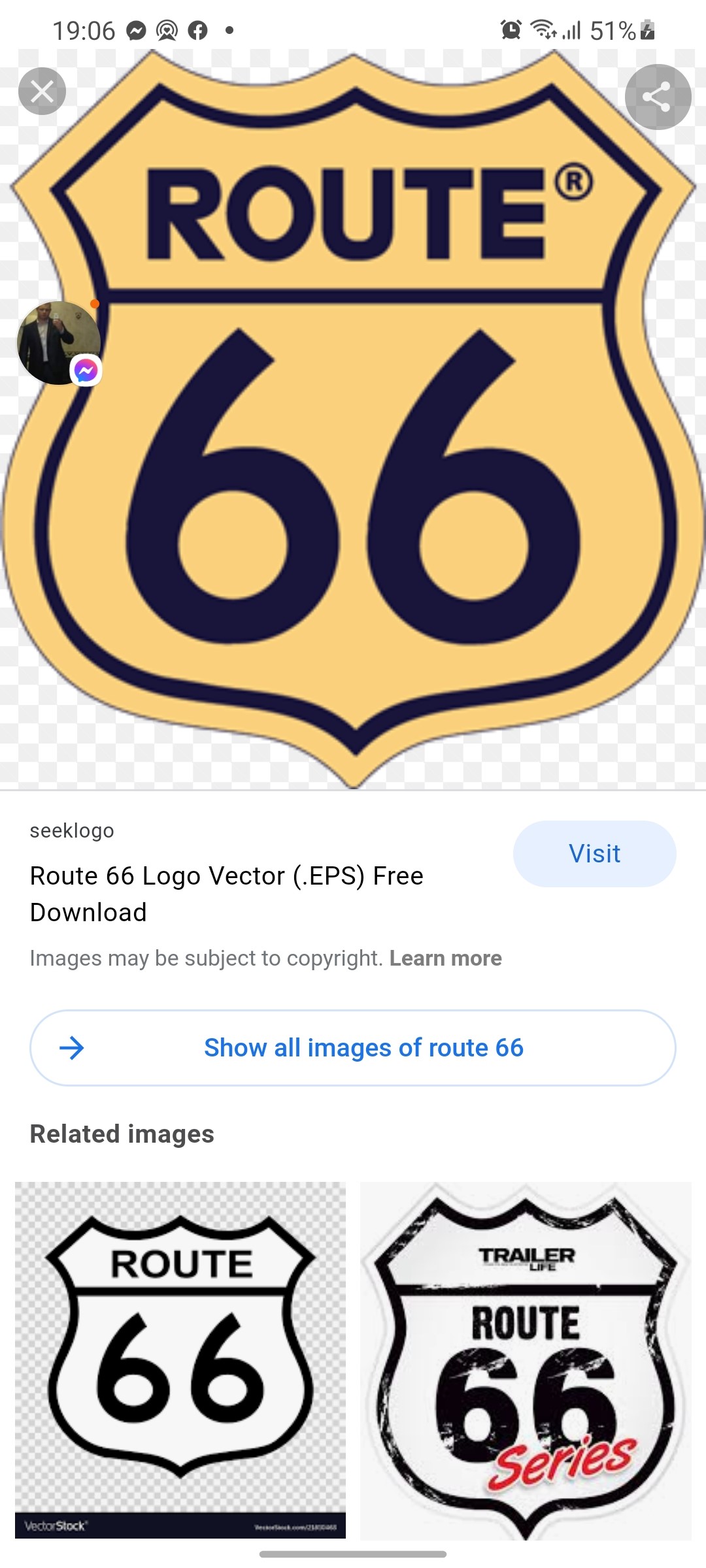
Task: Visit the seeklogo website
Action: click(594, 854)
